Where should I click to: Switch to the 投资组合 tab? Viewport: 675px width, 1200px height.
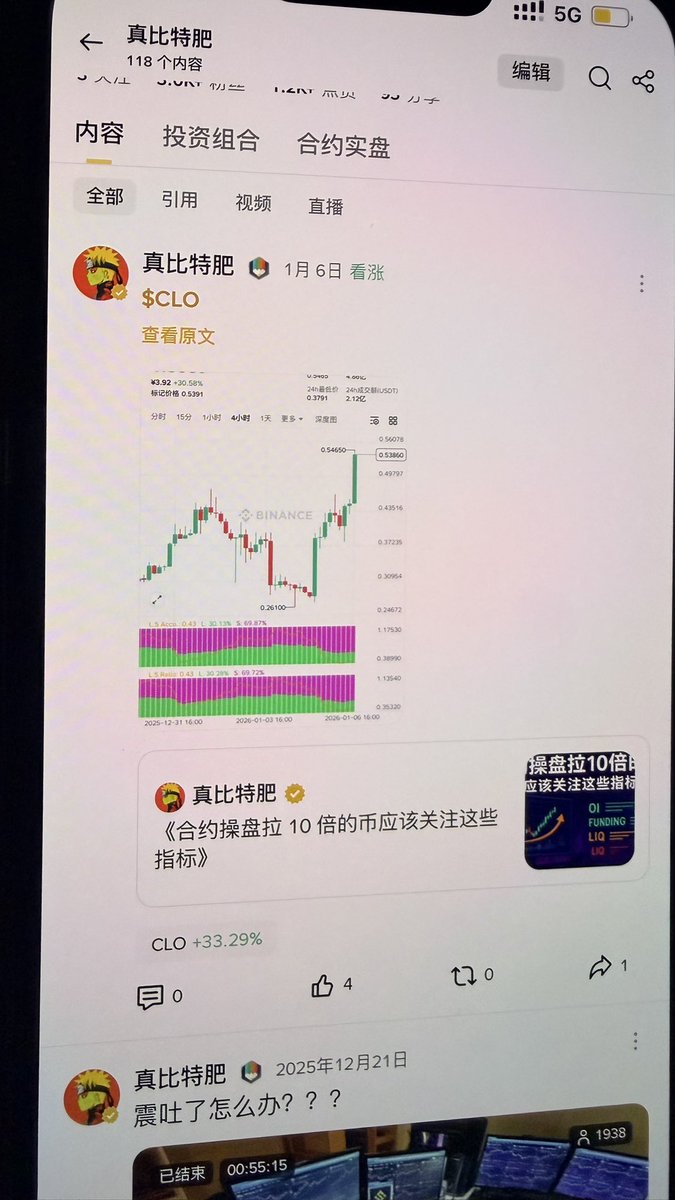pos(210,139)
